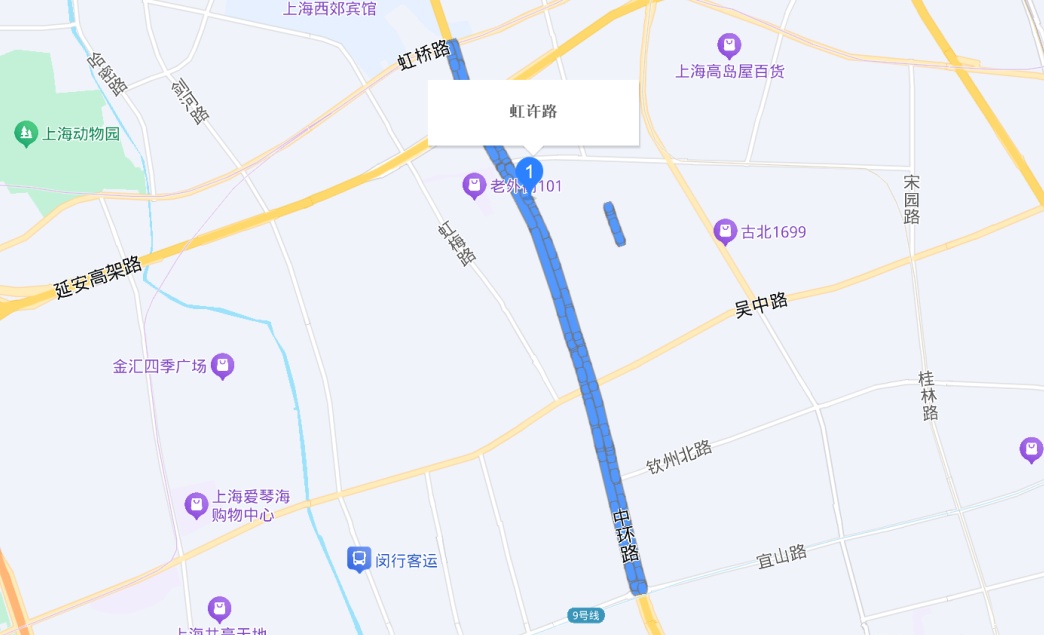Viewport: 1044px width, 635px height.
Task: Select the 老外街101 shopping marker
Action: click(474, 185)
